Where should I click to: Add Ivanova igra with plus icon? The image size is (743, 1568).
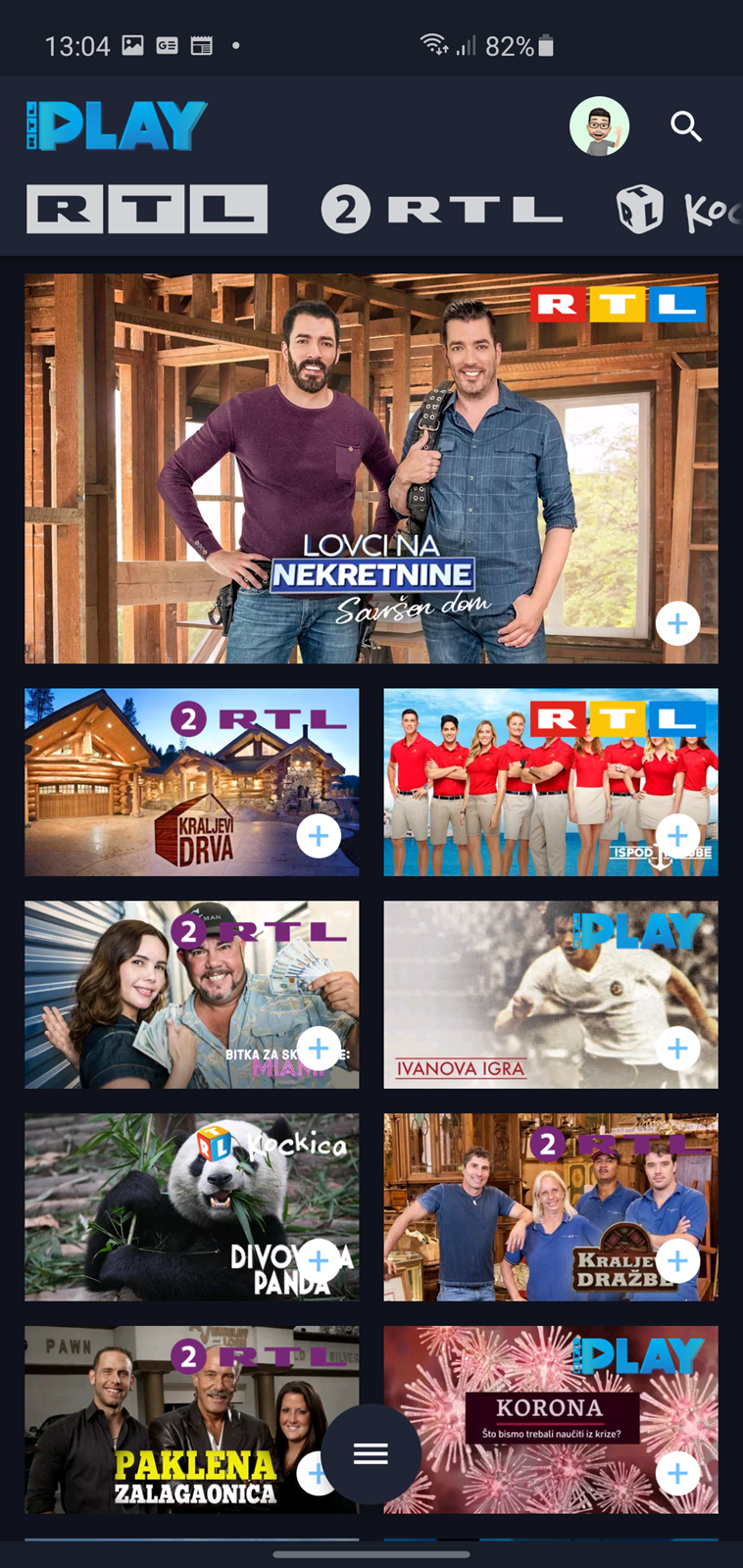coord(677,1049)
